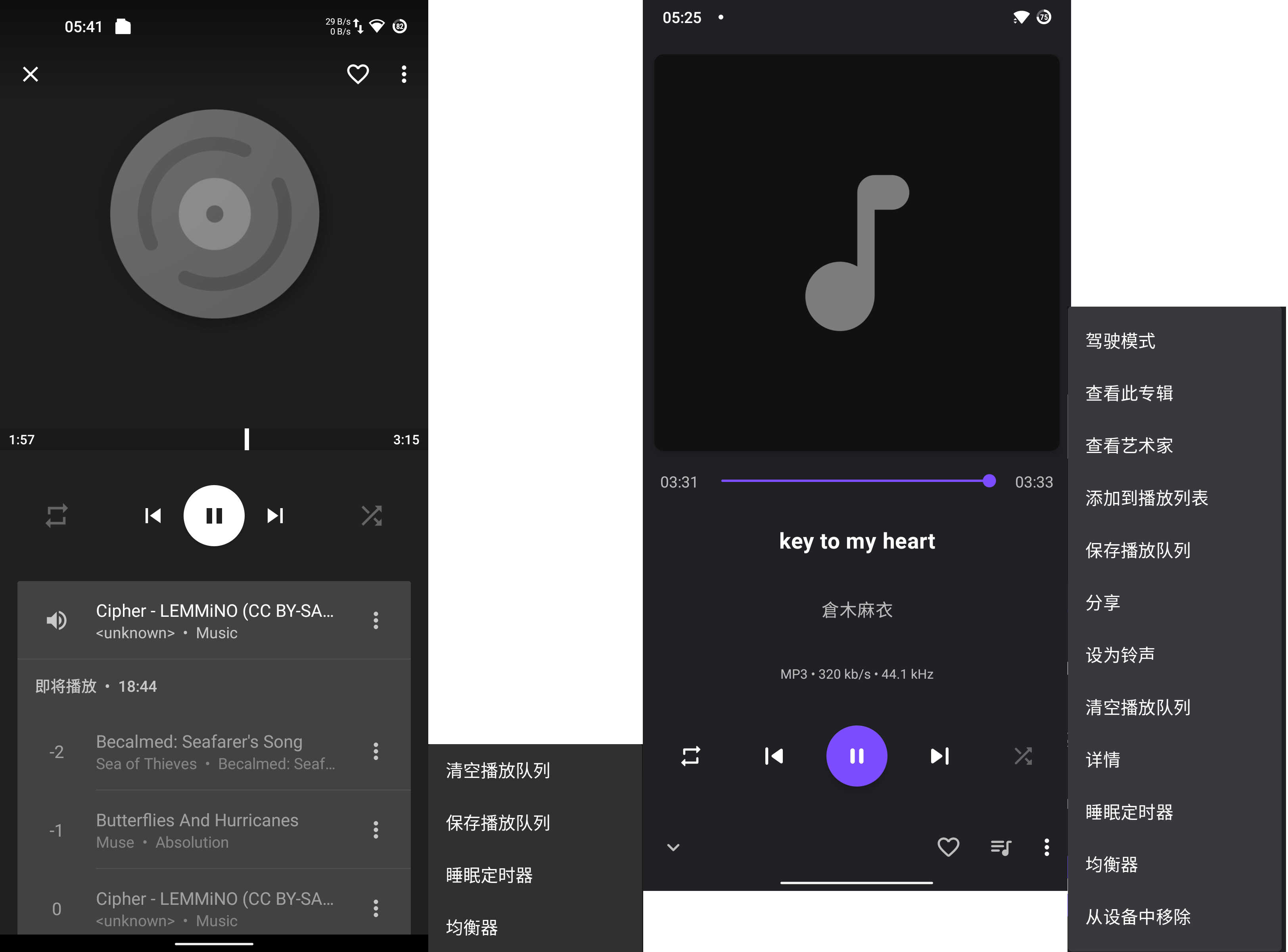Choose 查看艺术家 to view the artist
Image resolution: width=1288 pixels, height=952 pixels.
coord(1129,445)
